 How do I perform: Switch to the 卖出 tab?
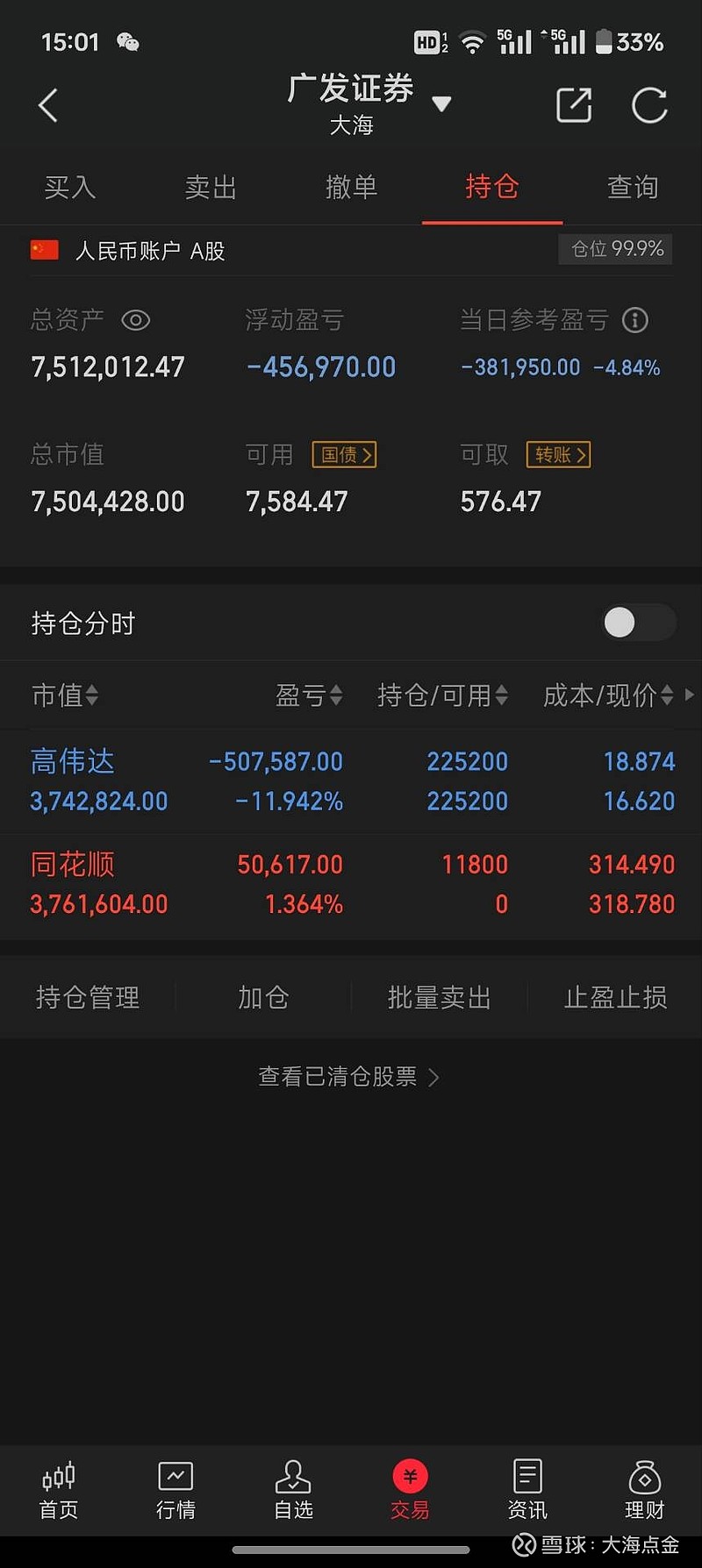pyautogui.click(x=211, y=188)
